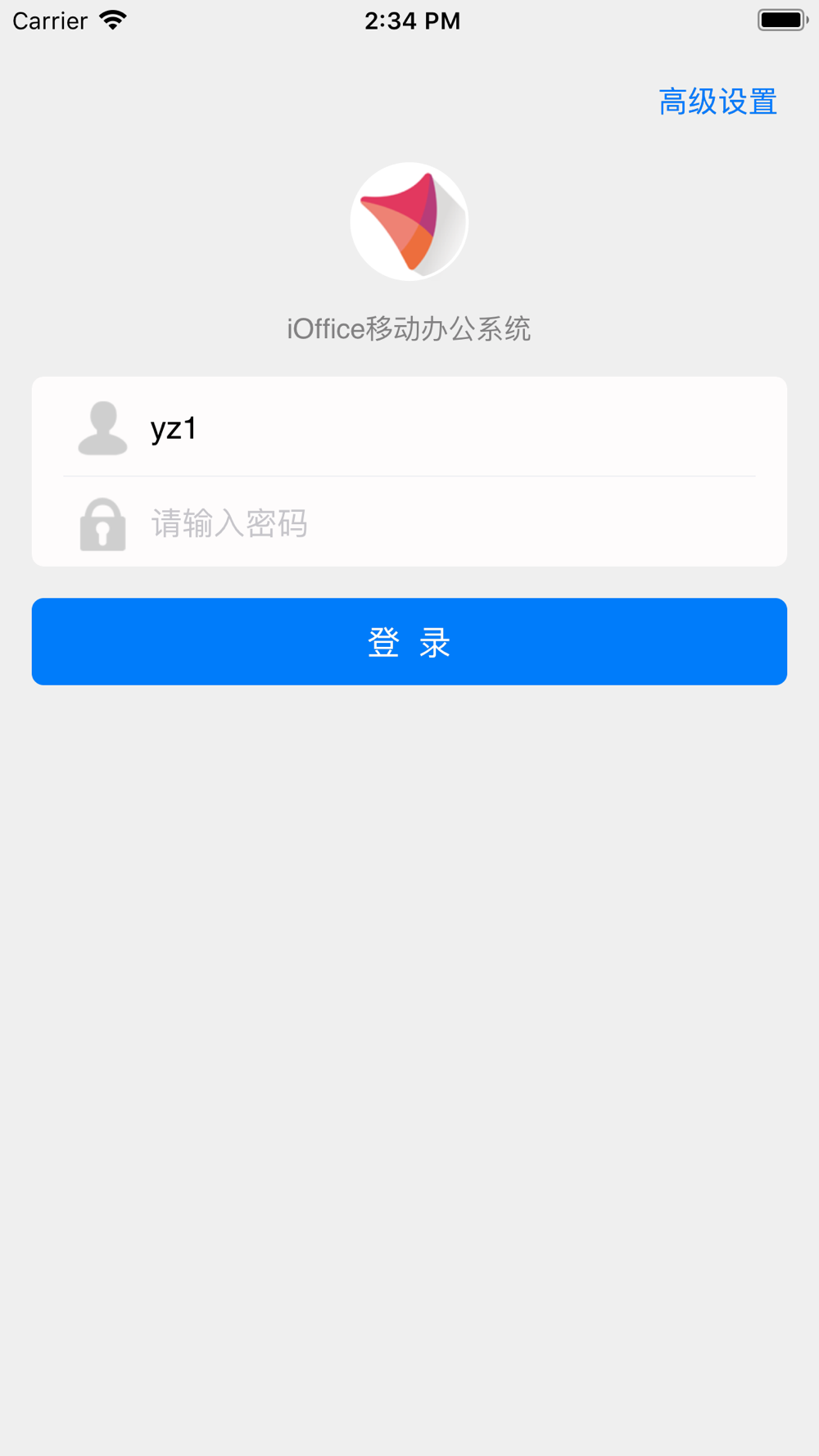Focus the 请输入密码 password field
The height and width of the screenshot is (1456, 819).
click(x=451, y=523)
